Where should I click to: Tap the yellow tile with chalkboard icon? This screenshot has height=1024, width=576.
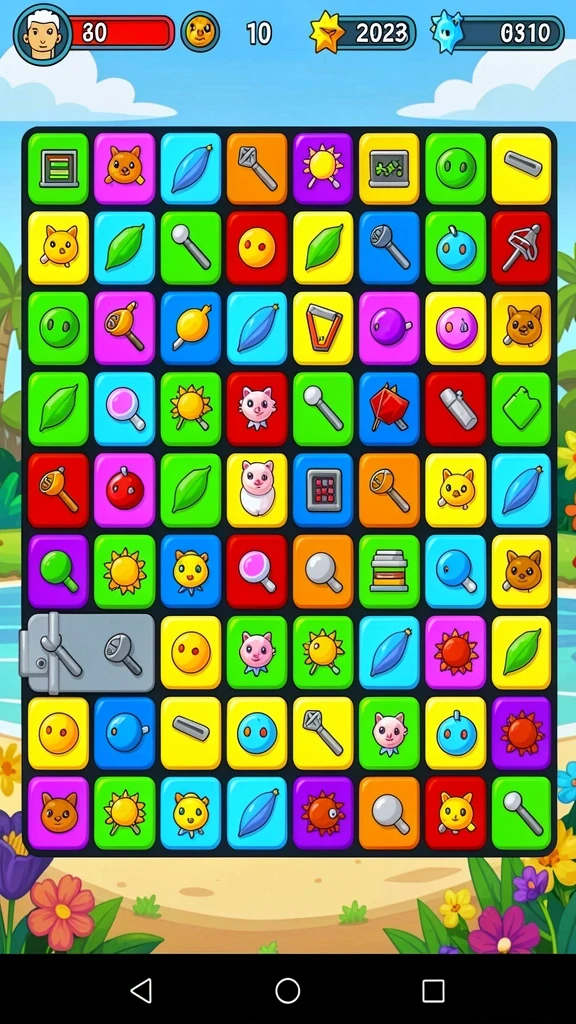(389, 168)
